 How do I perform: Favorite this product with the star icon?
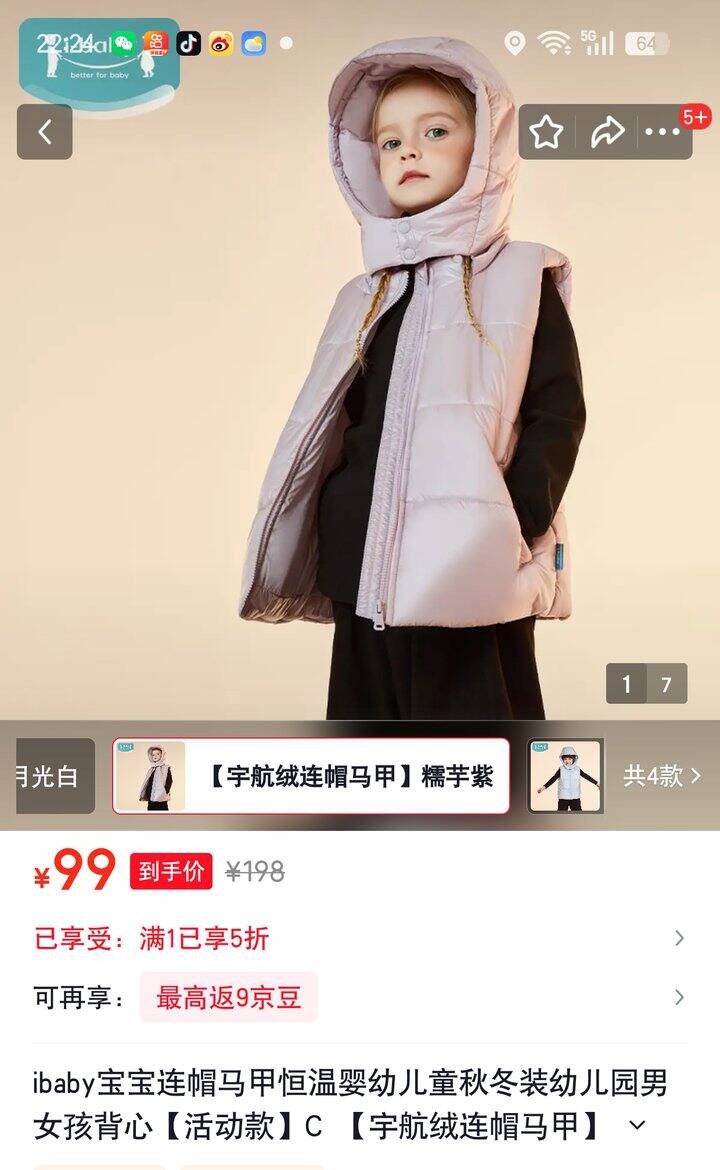click(546, 132)
